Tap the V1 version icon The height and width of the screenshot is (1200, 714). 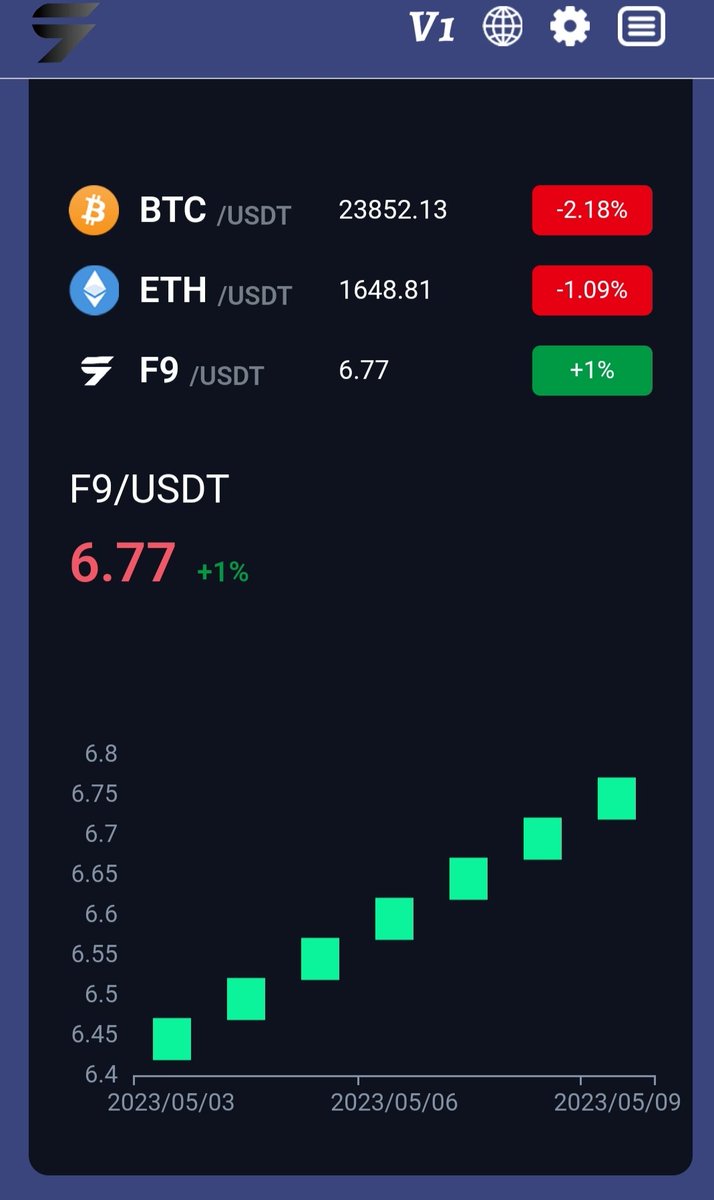(432, 27)
